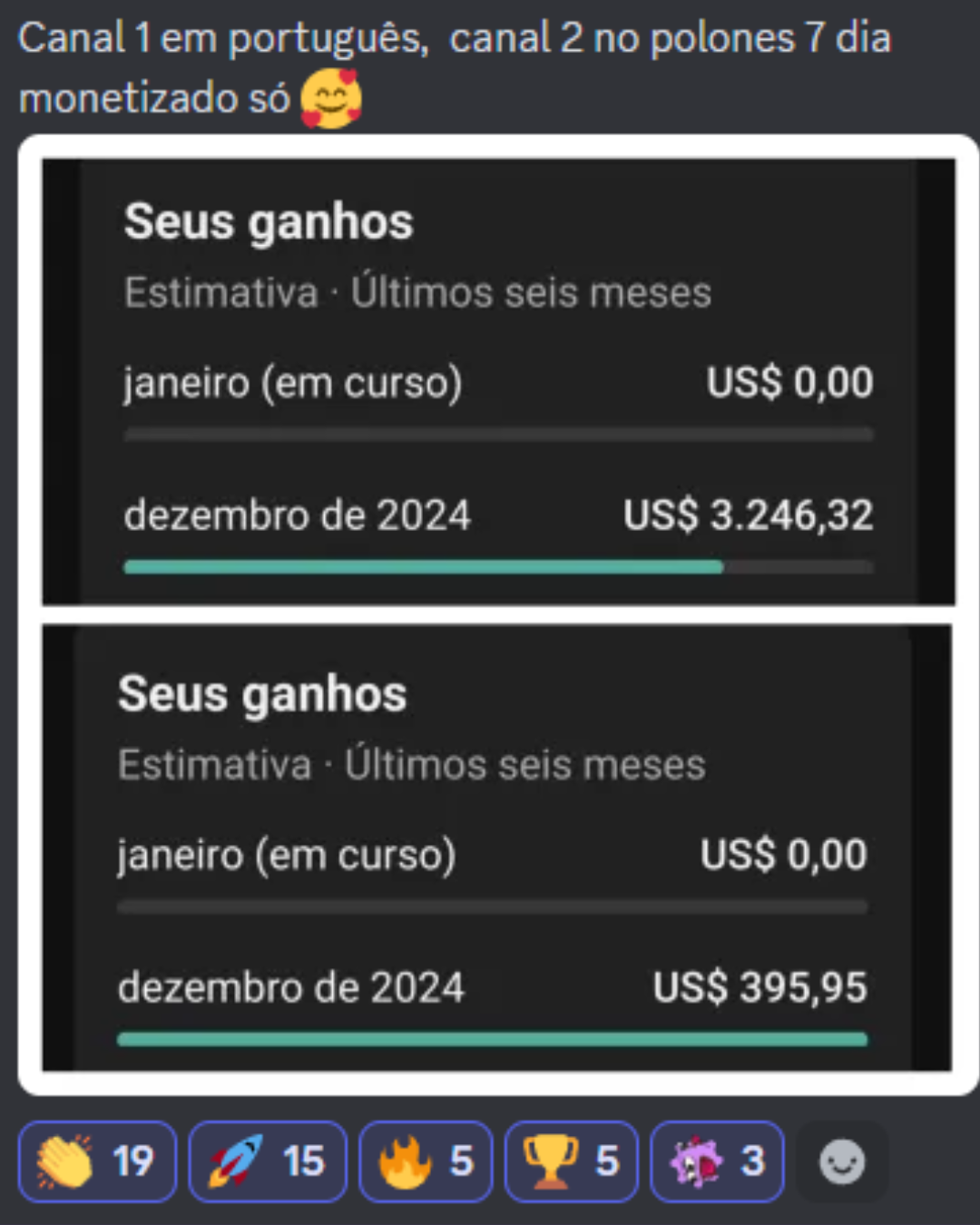Click the Seus ganhos heading in top panel
Screen dimensions: 980x1225
click(268, 220)
